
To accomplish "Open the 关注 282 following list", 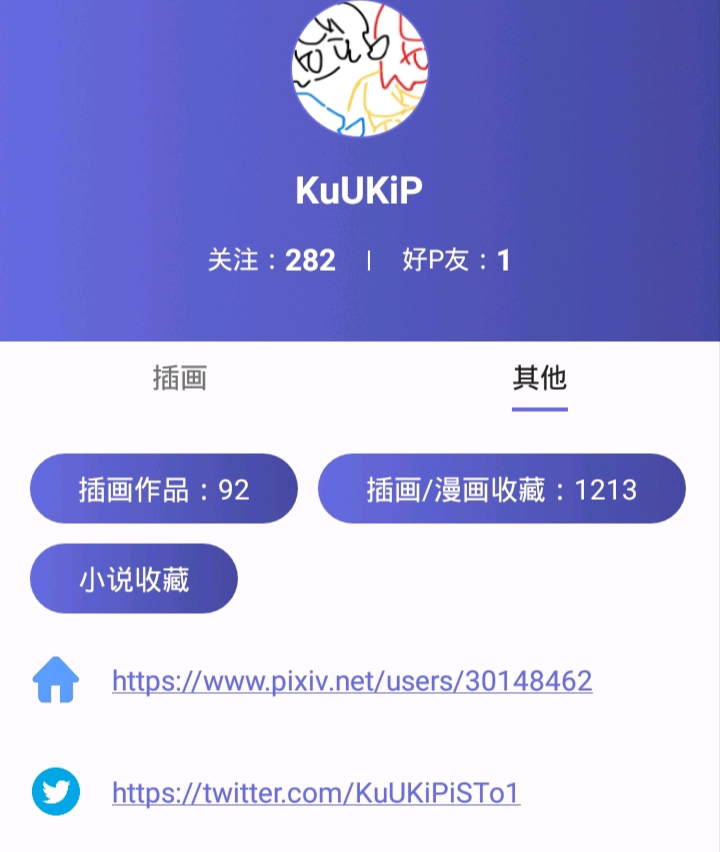I will 272,261.
